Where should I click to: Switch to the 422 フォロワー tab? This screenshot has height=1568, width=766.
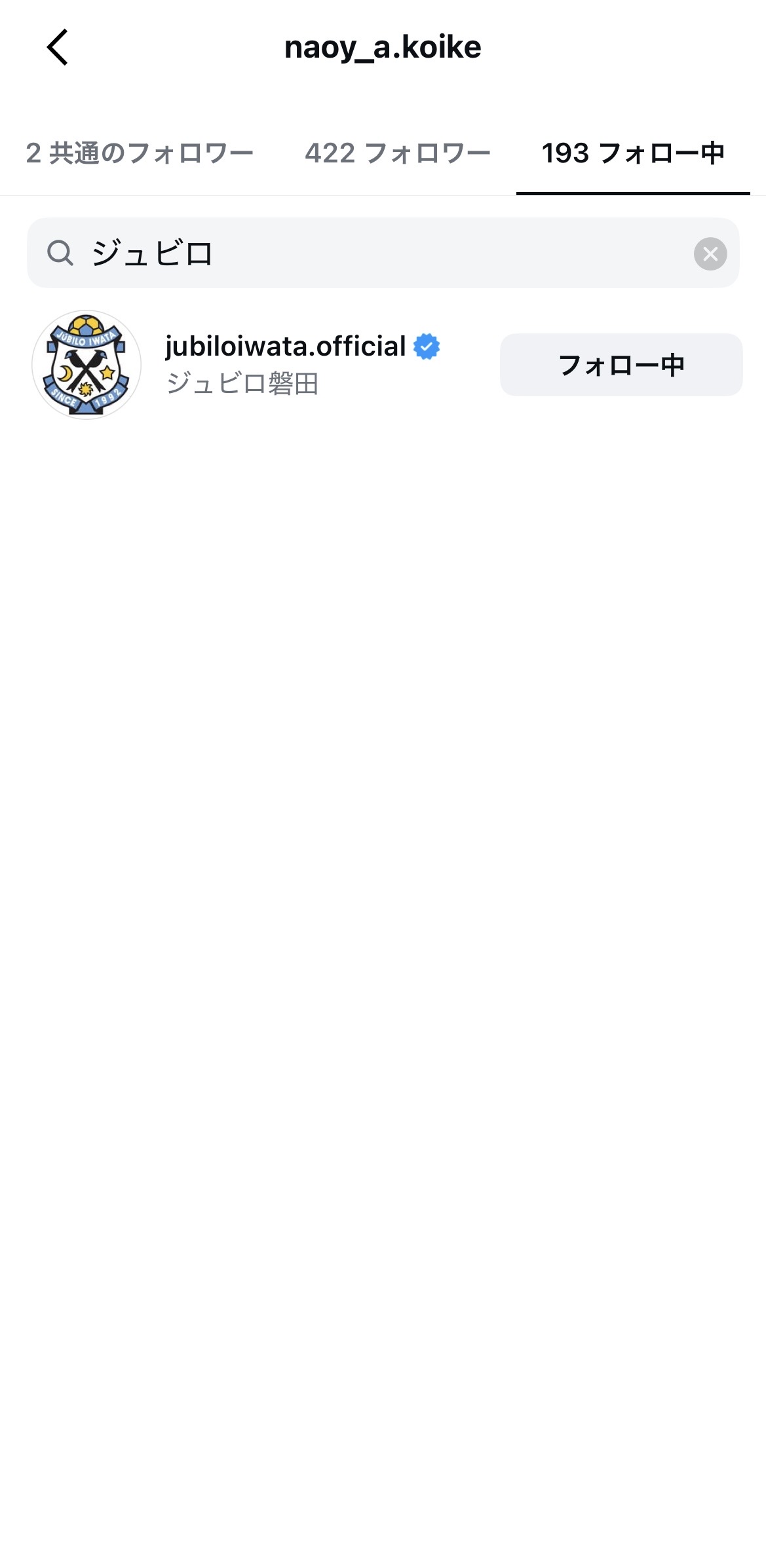tap(397, 153)
